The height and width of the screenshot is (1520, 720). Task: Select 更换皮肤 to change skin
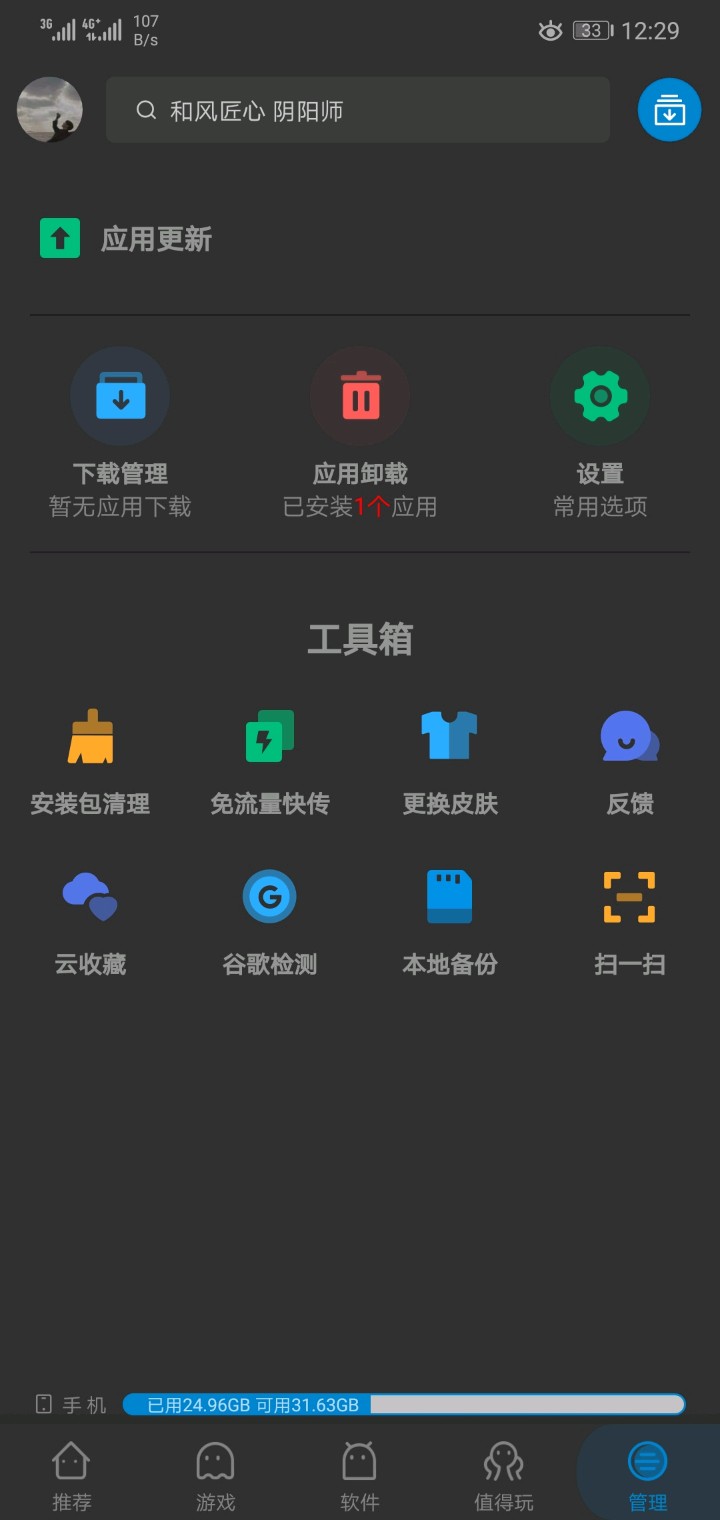pyautogui.click(x=450, y=762)
